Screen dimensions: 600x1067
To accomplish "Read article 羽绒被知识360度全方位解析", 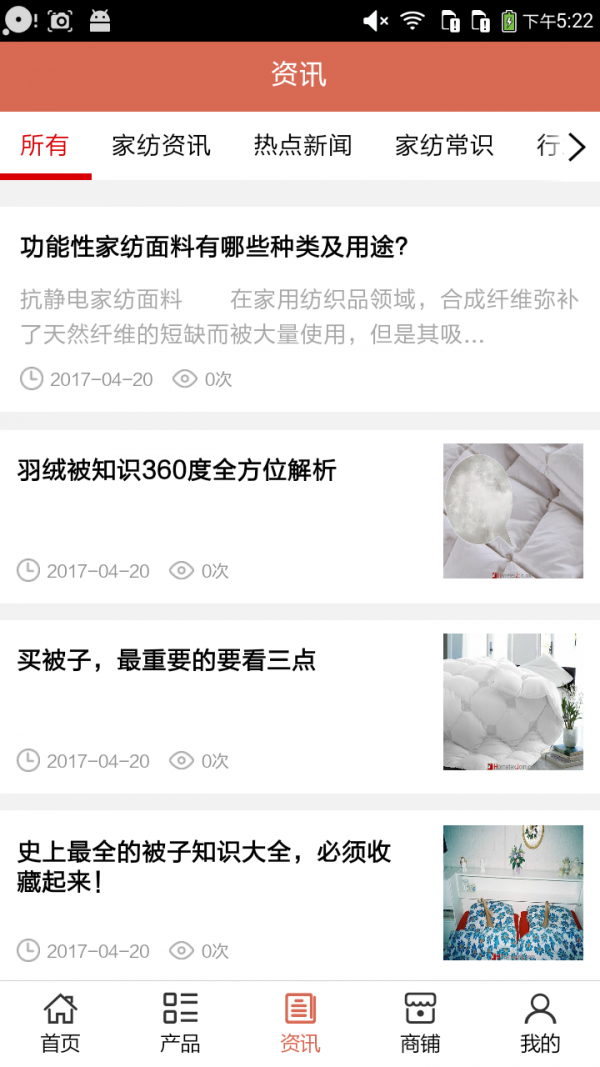I will click(177, 470).
